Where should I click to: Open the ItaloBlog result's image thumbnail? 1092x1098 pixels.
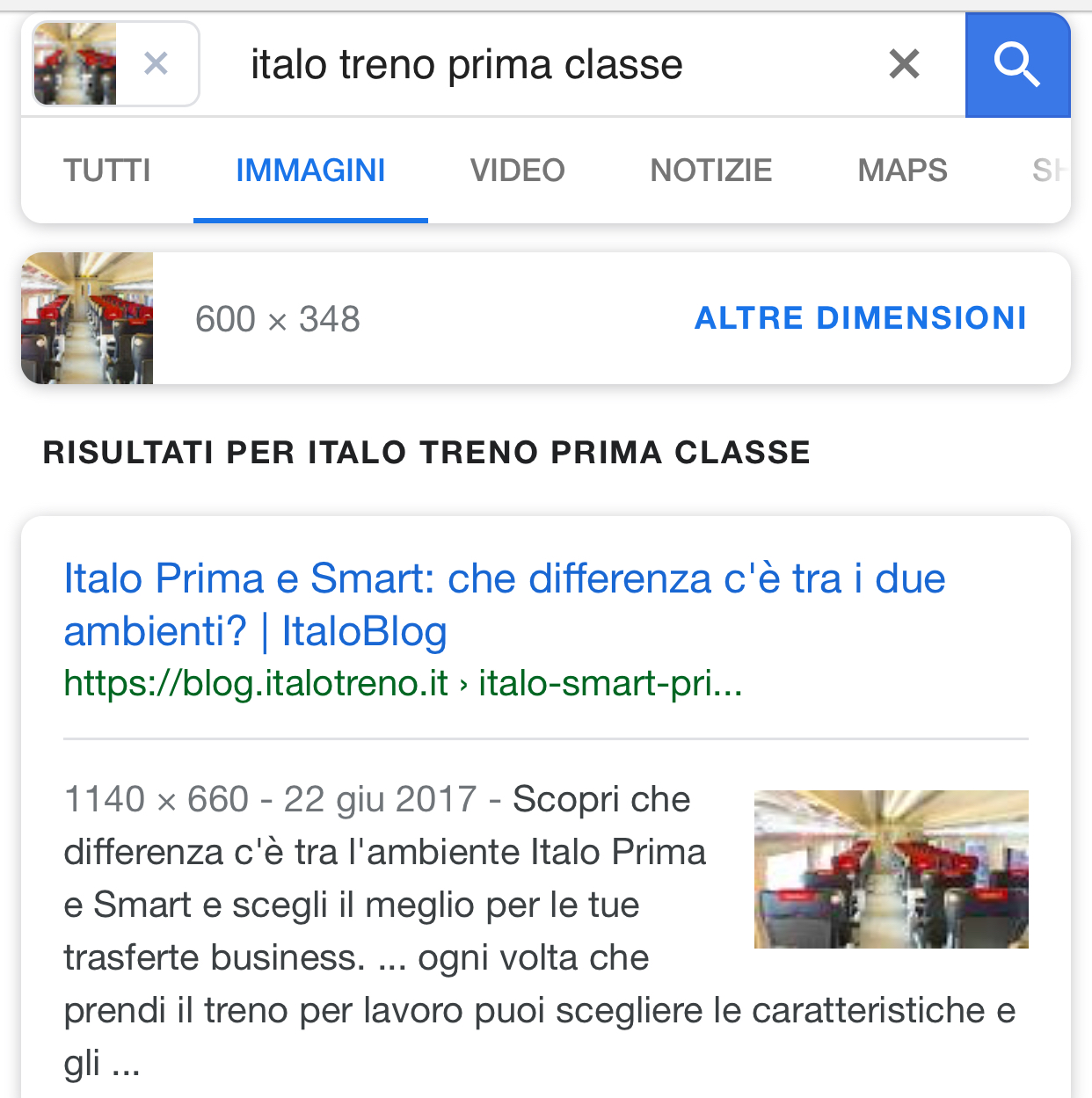pyautogui.click(x=891, y=869)
